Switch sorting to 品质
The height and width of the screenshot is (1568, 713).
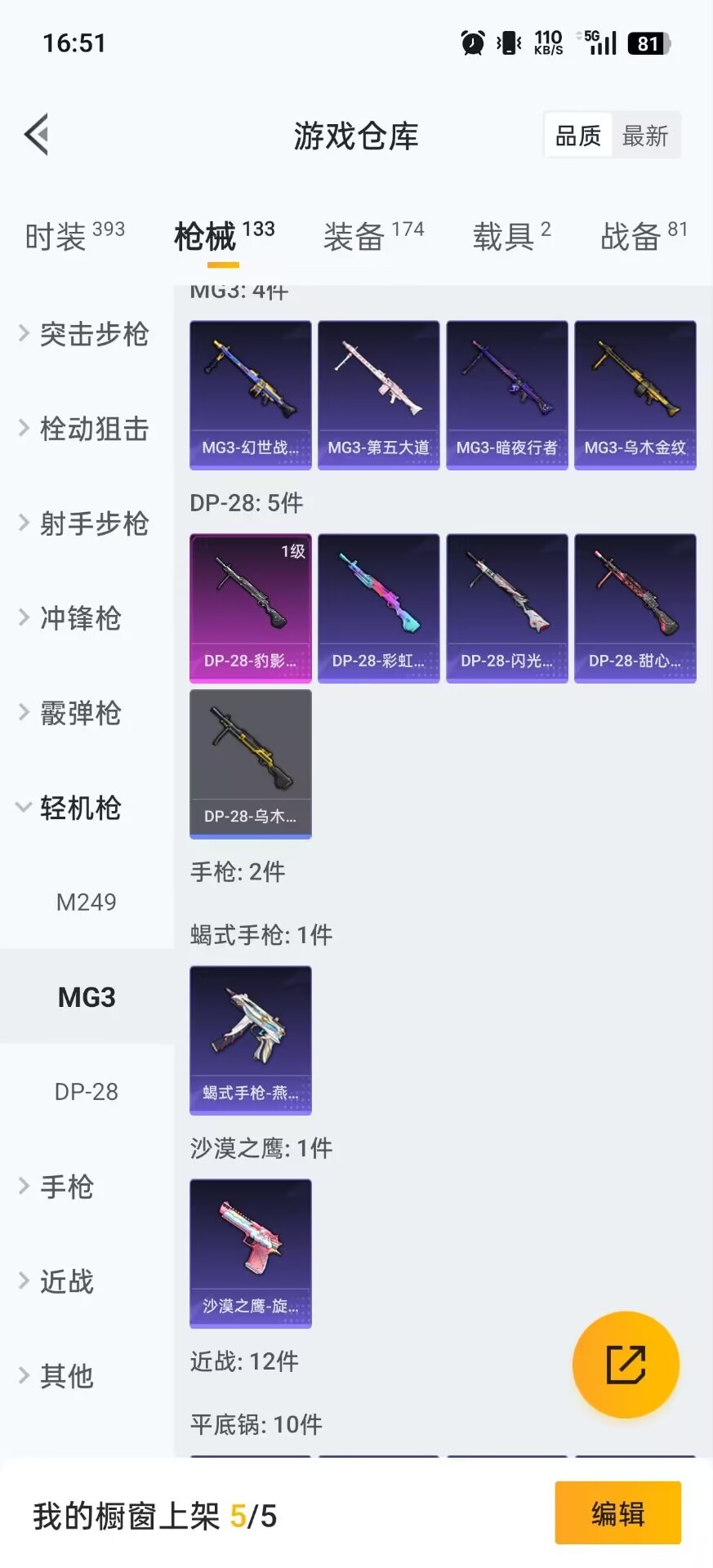pyautogui.click(x=578, y=135)
